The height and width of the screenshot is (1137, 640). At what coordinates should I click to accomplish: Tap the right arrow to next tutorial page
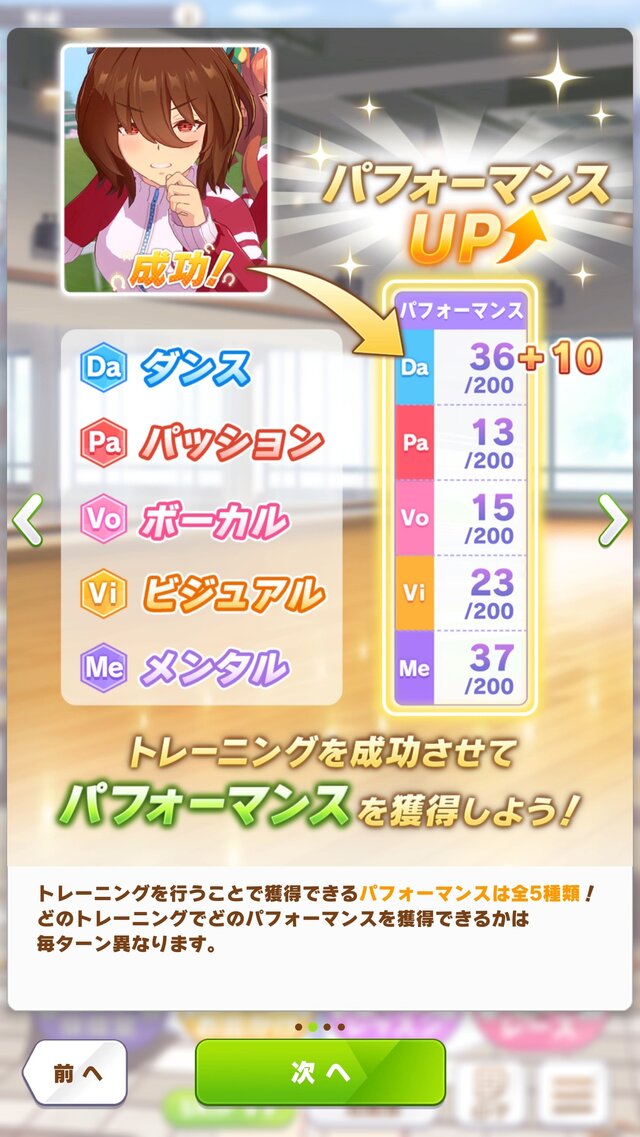click(611, 519)
